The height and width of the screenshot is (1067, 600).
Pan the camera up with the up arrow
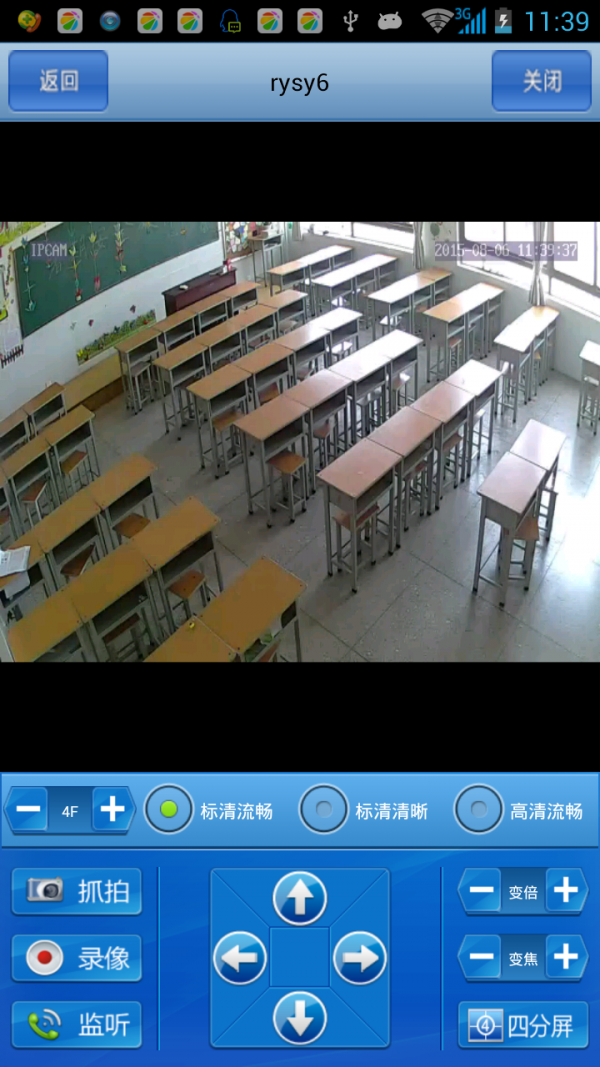(x=299, y=897)
